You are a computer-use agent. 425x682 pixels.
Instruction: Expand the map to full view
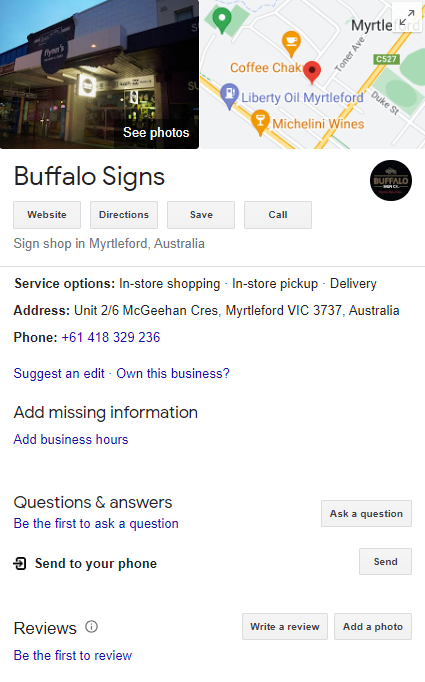[407, 18]
